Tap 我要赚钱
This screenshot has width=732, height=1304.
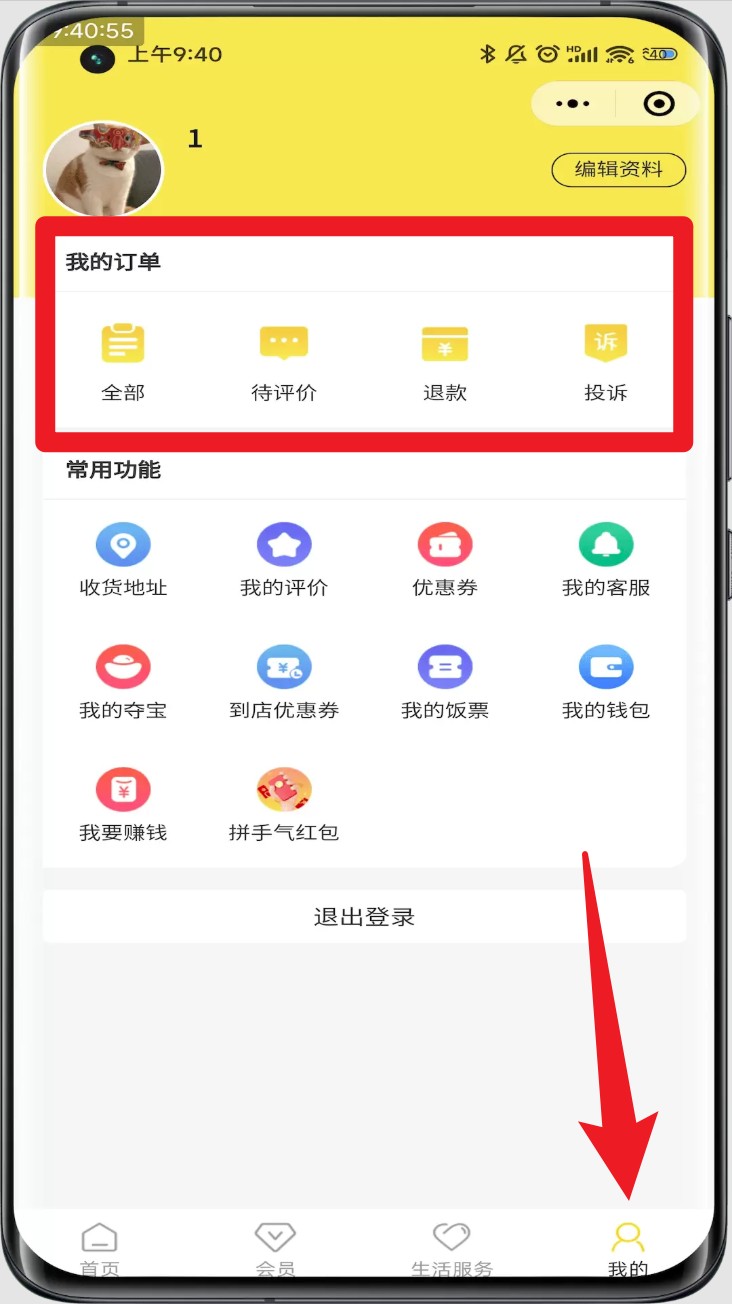[x=123, y=805]
